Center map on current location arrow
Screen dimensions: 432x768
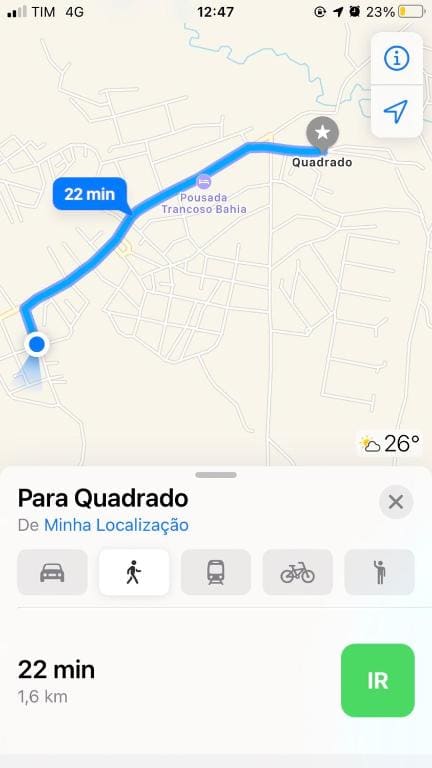[x=396, y=112]
